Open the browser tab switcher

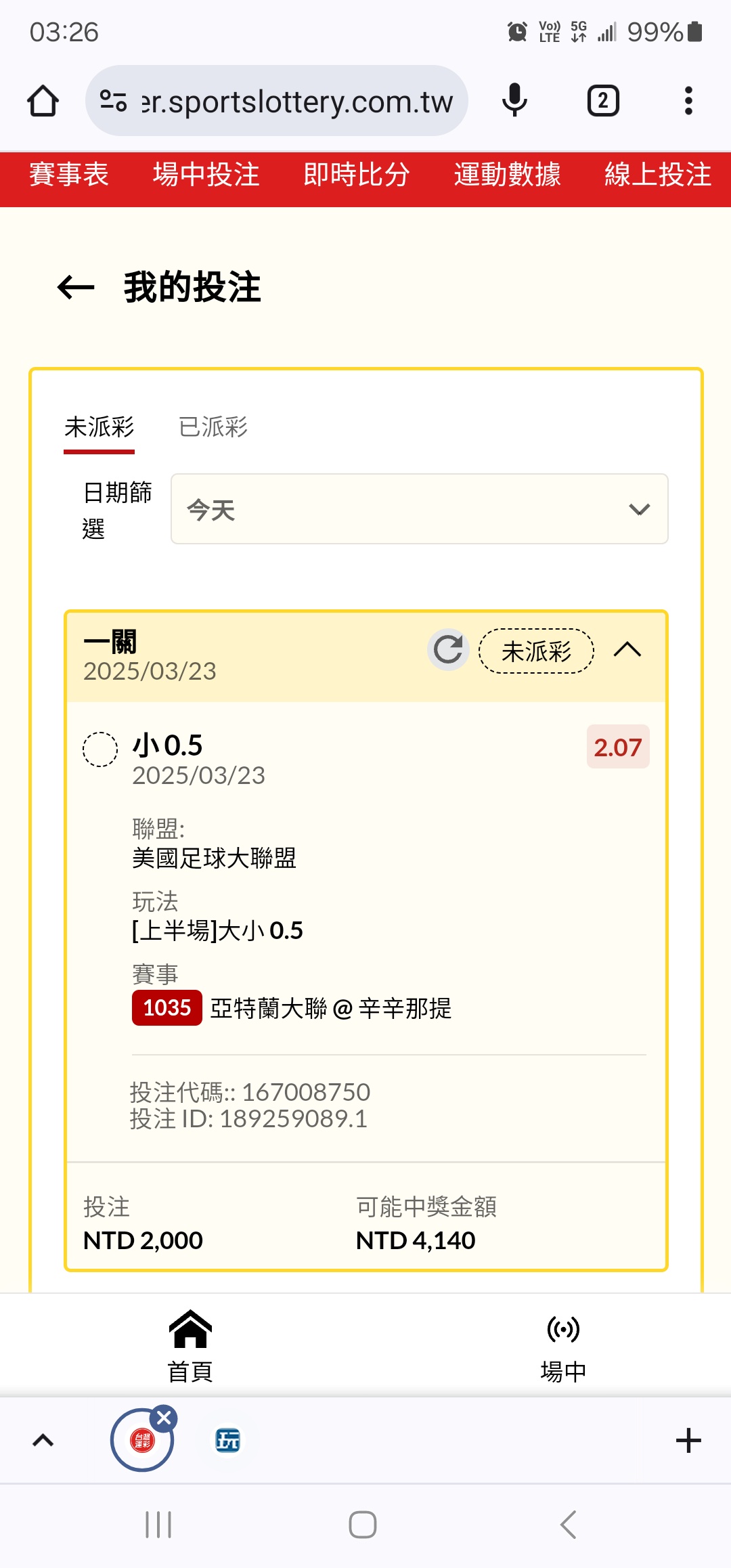[x=602, y=101]
